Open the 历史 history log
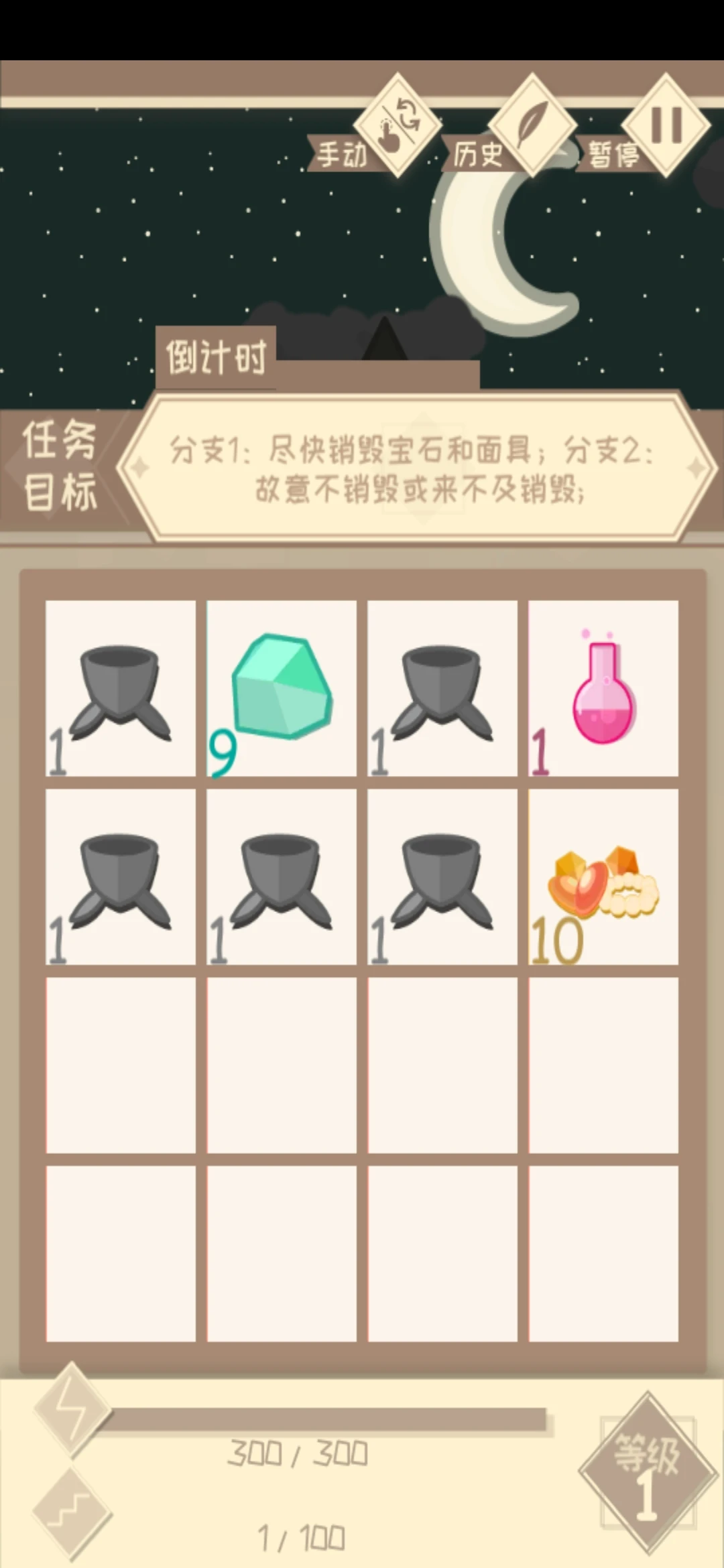 click(531, 126)
